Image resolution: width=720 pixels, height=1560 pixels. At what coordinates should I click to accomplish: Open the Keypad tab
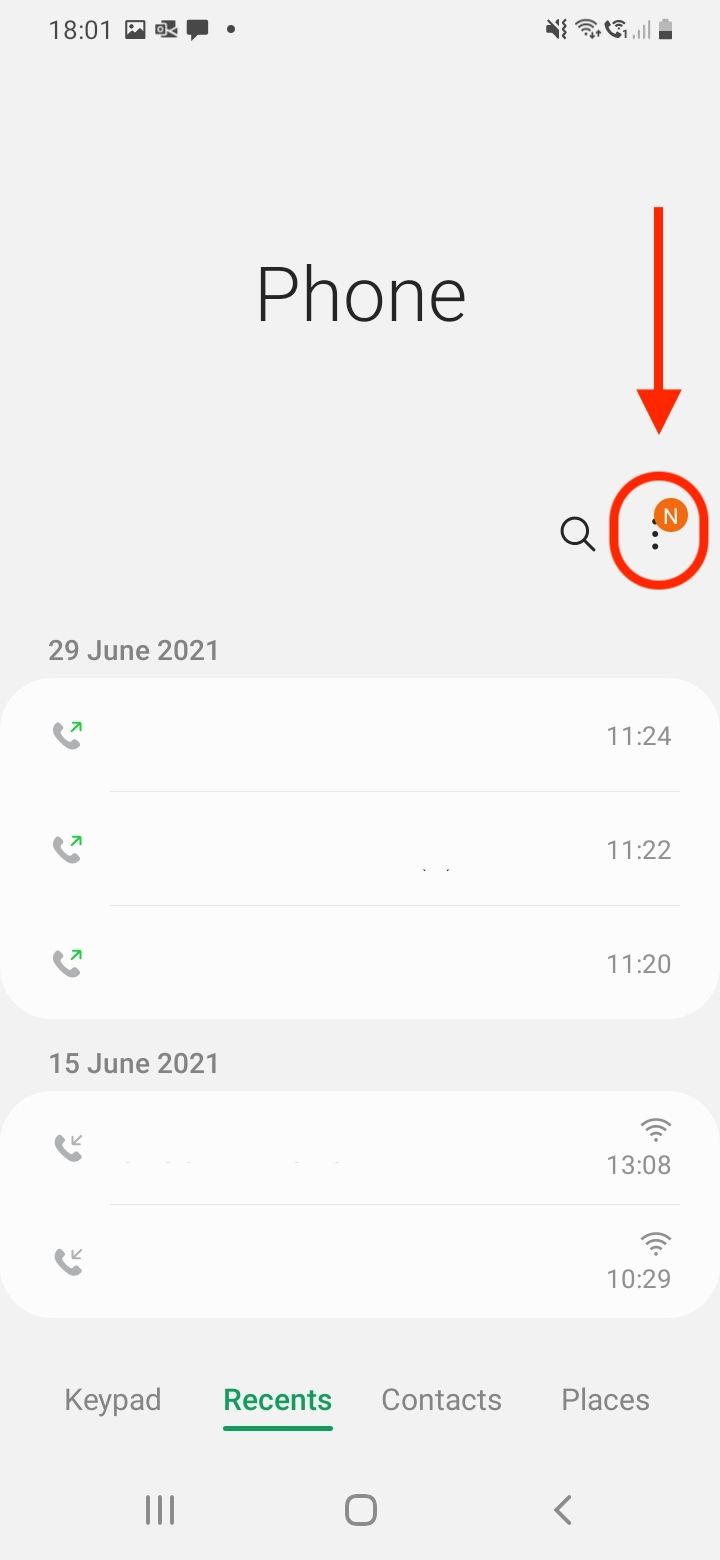pyautogui.click(x=113, y=1400)
